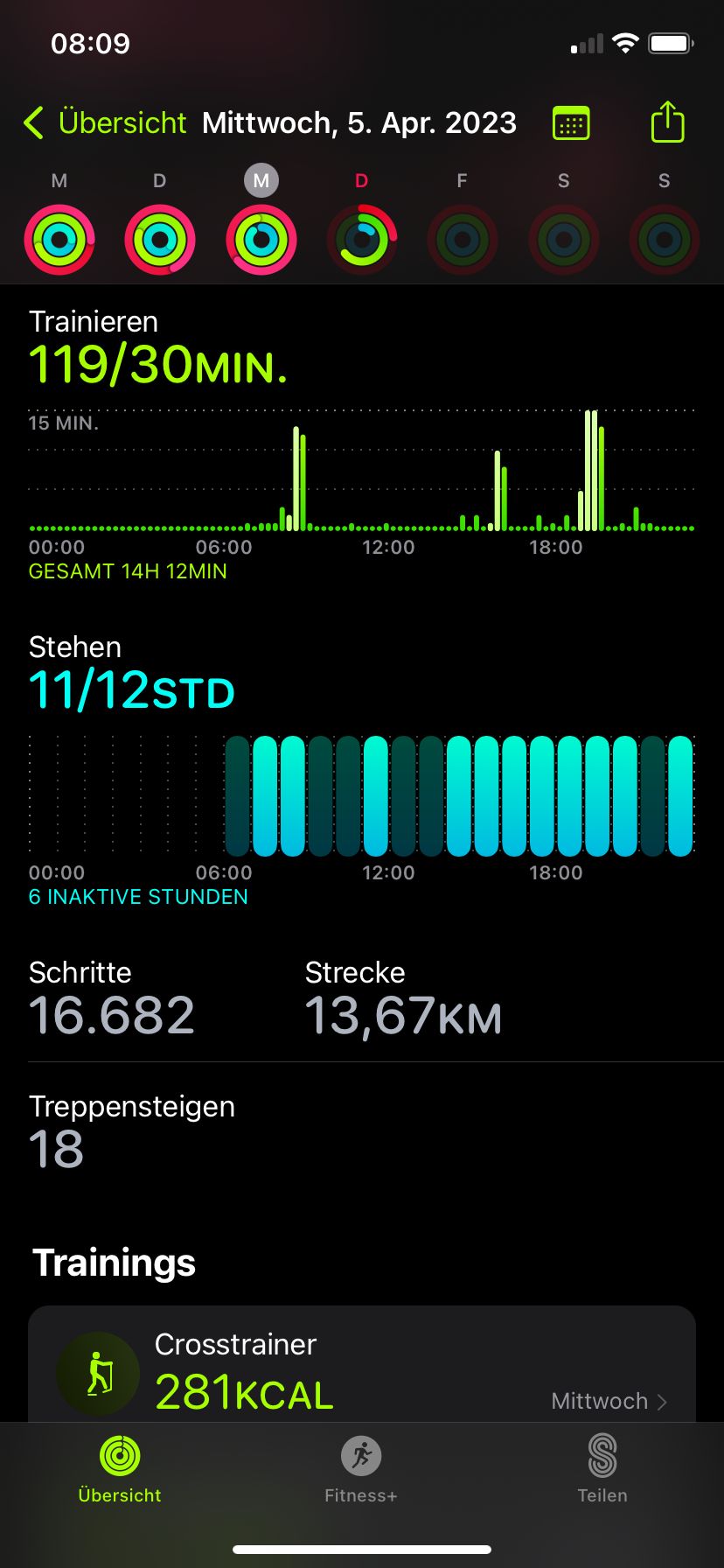Open the Übersicht tab
724x1568 pixels.
coord(120,1470)
